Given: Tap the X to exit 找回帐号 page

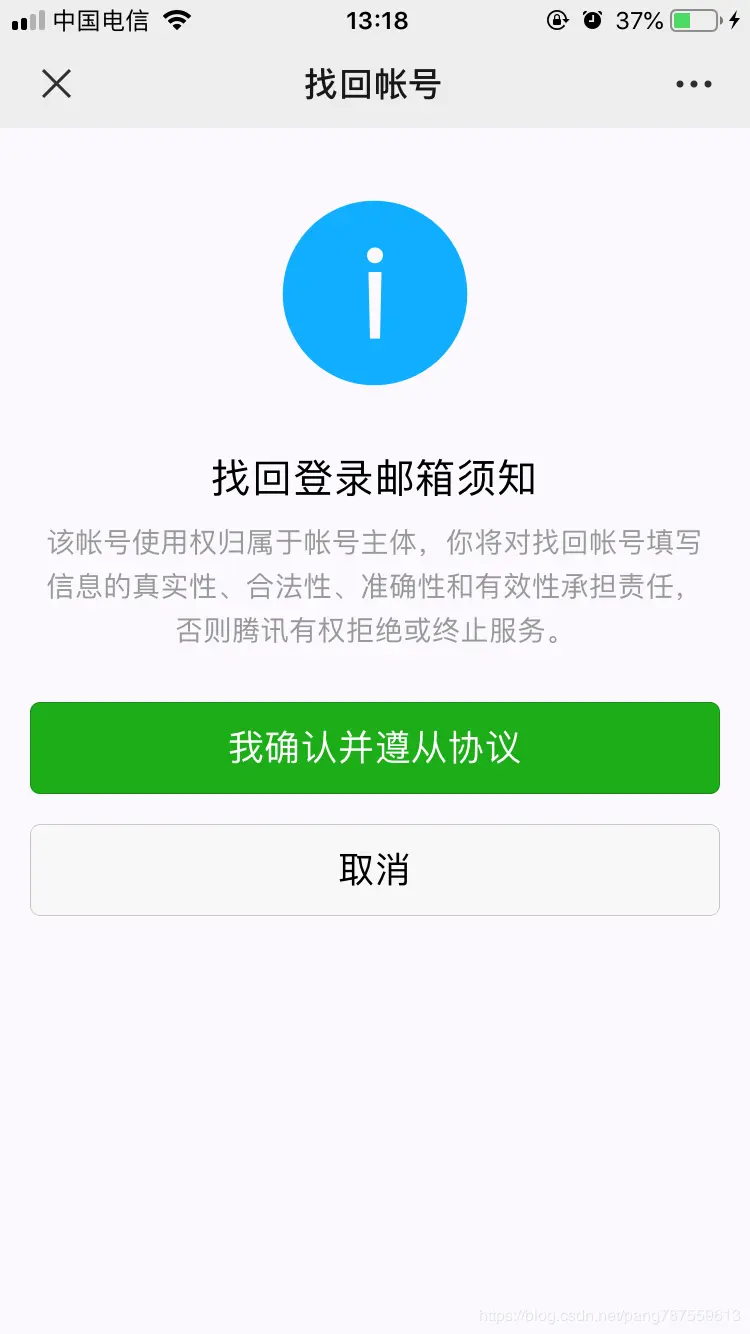Looking at the screenshot, I should click(57, 84).
